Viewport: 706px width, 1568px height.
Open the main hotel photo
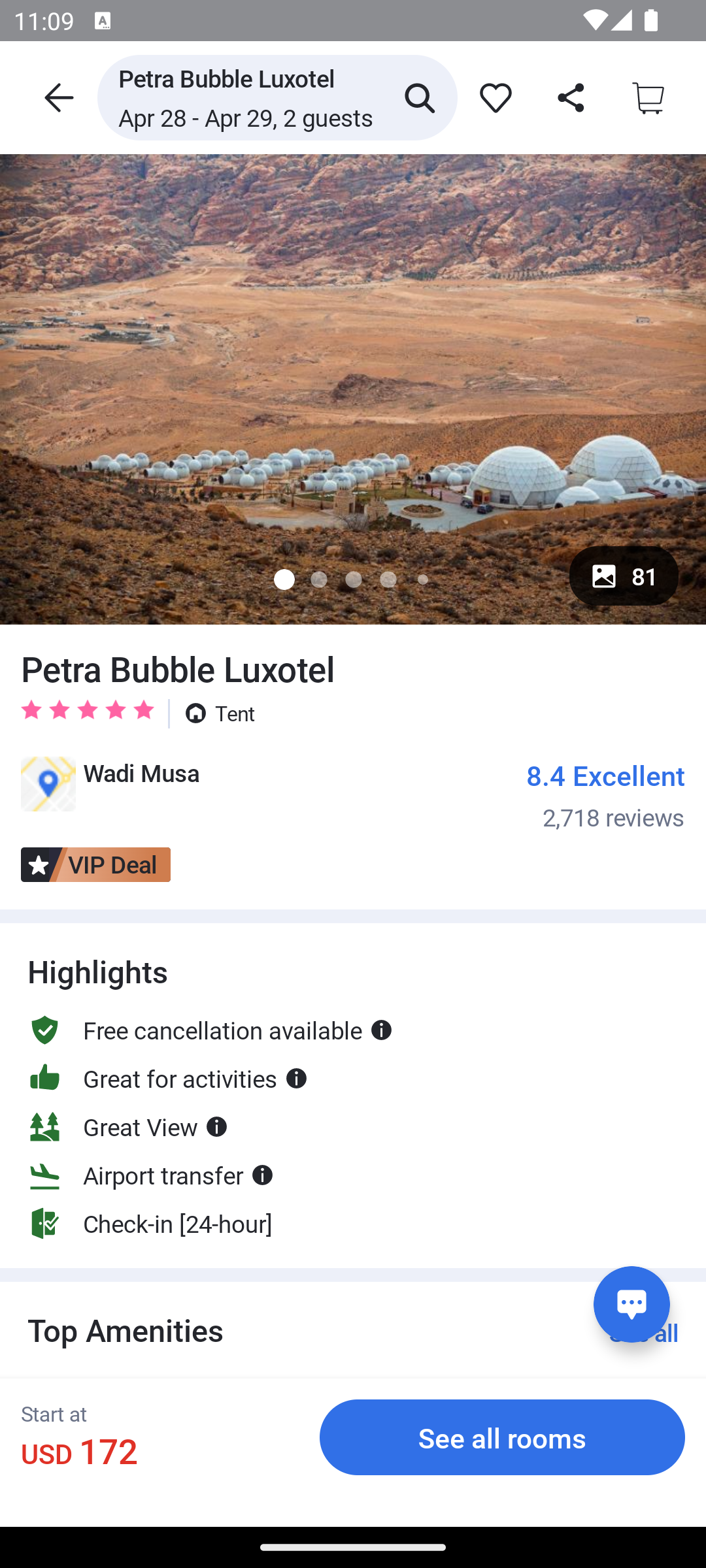tap(353, 389)
